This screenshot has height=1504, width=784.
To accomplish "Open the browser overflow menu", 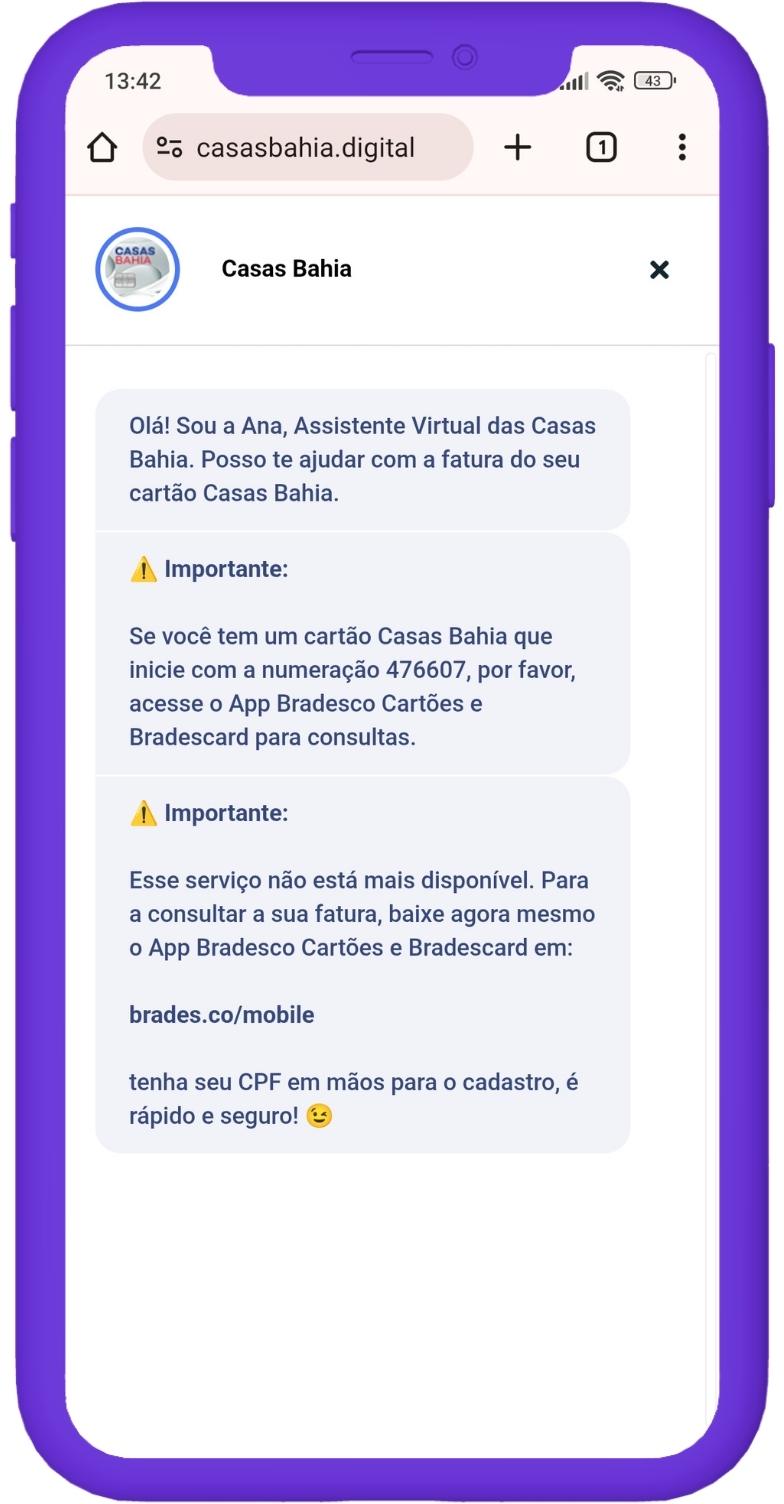I will 681,148.
